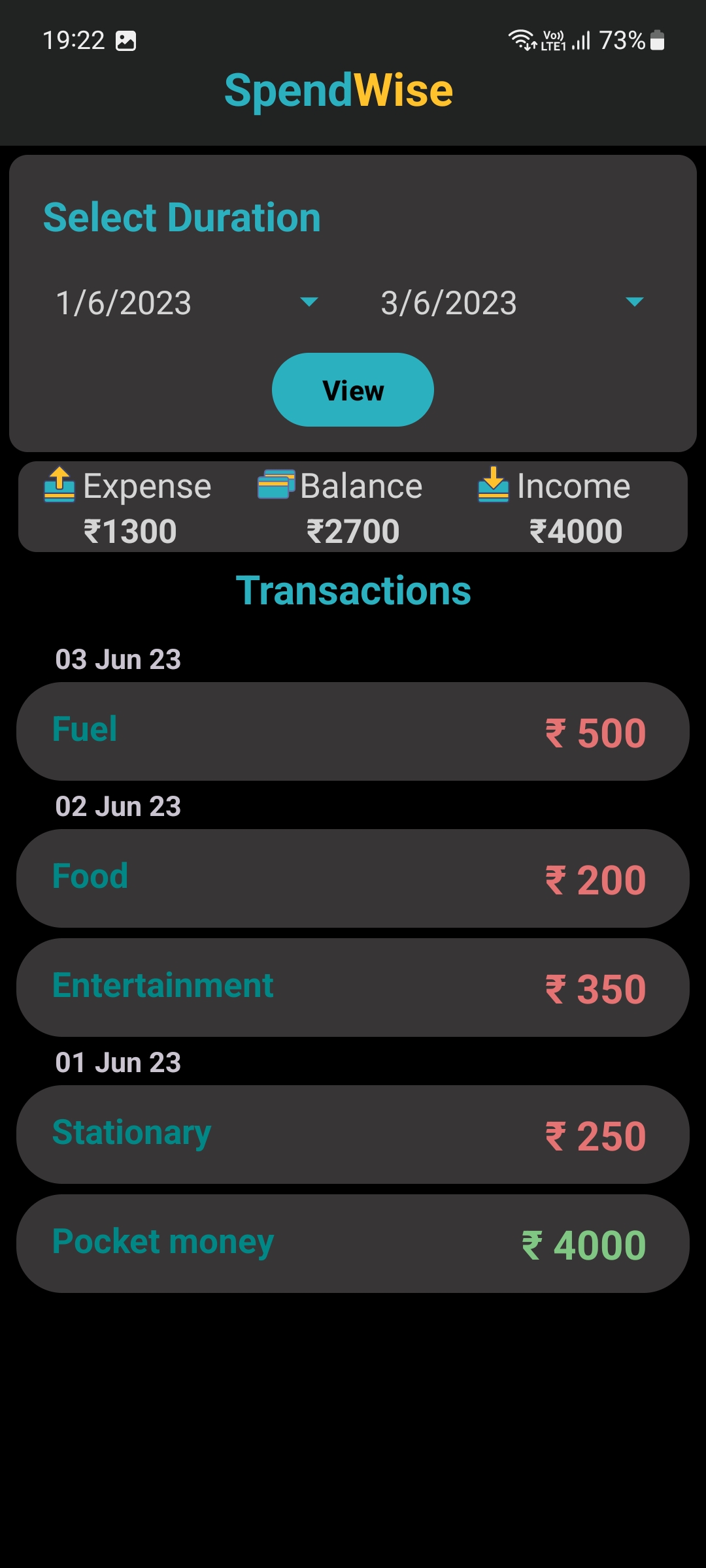Tap the LTE signal icon
This screenshot has height=1568, width=706.
580,41
